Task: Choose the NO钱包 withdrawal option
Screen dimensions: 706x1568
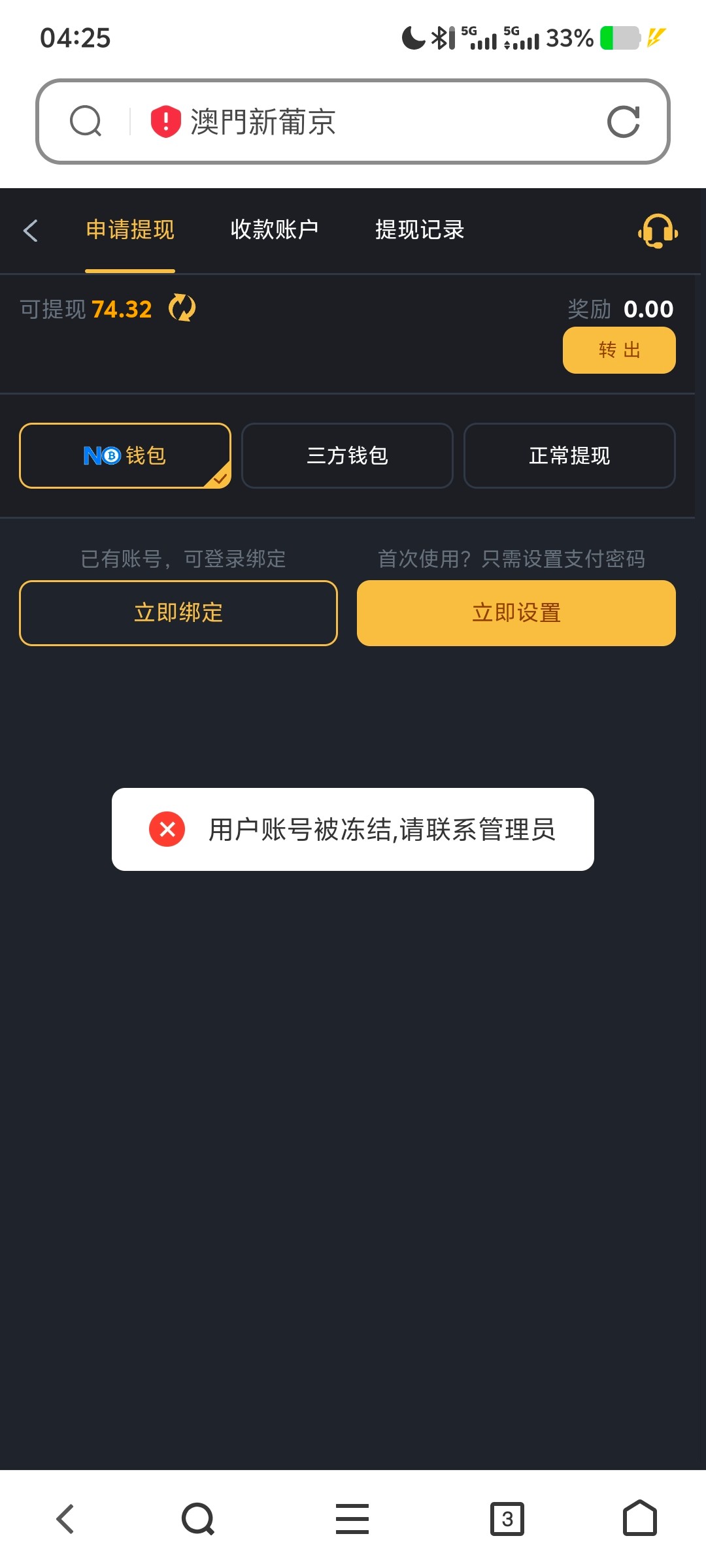Action: coord(125,455)
